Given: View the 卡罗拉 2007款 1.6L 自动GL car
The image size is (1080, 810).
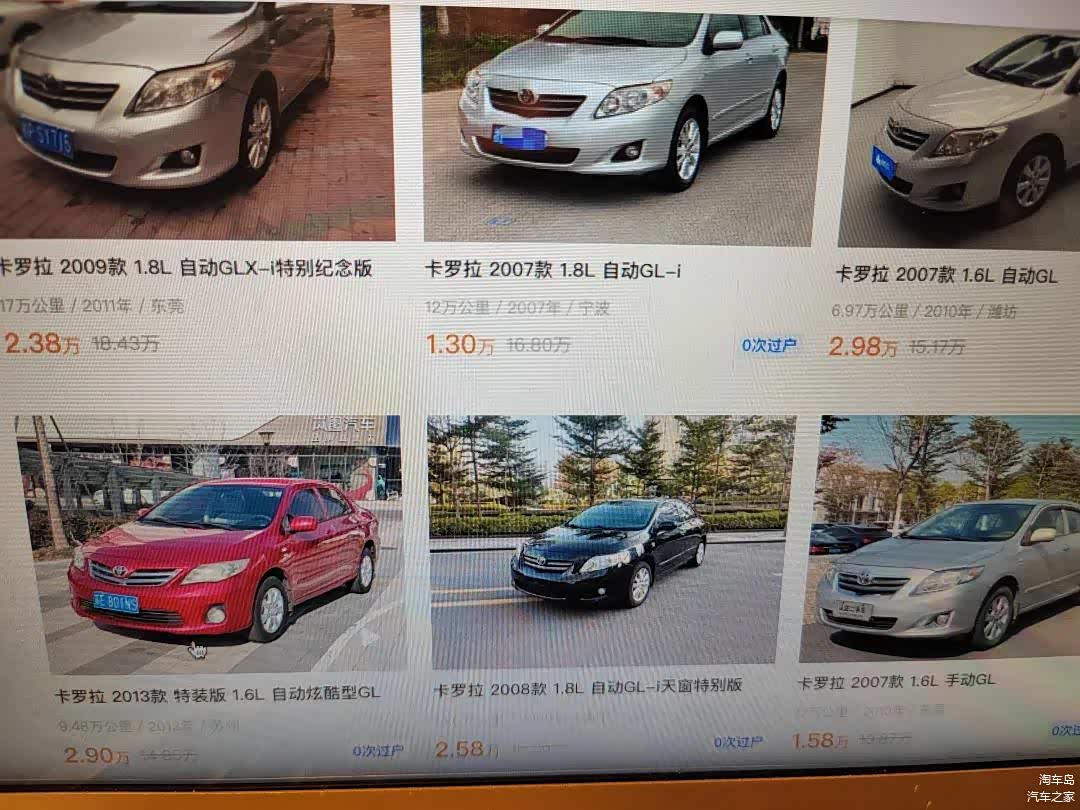Looking at the screenshot, I should tap(946, 275).
